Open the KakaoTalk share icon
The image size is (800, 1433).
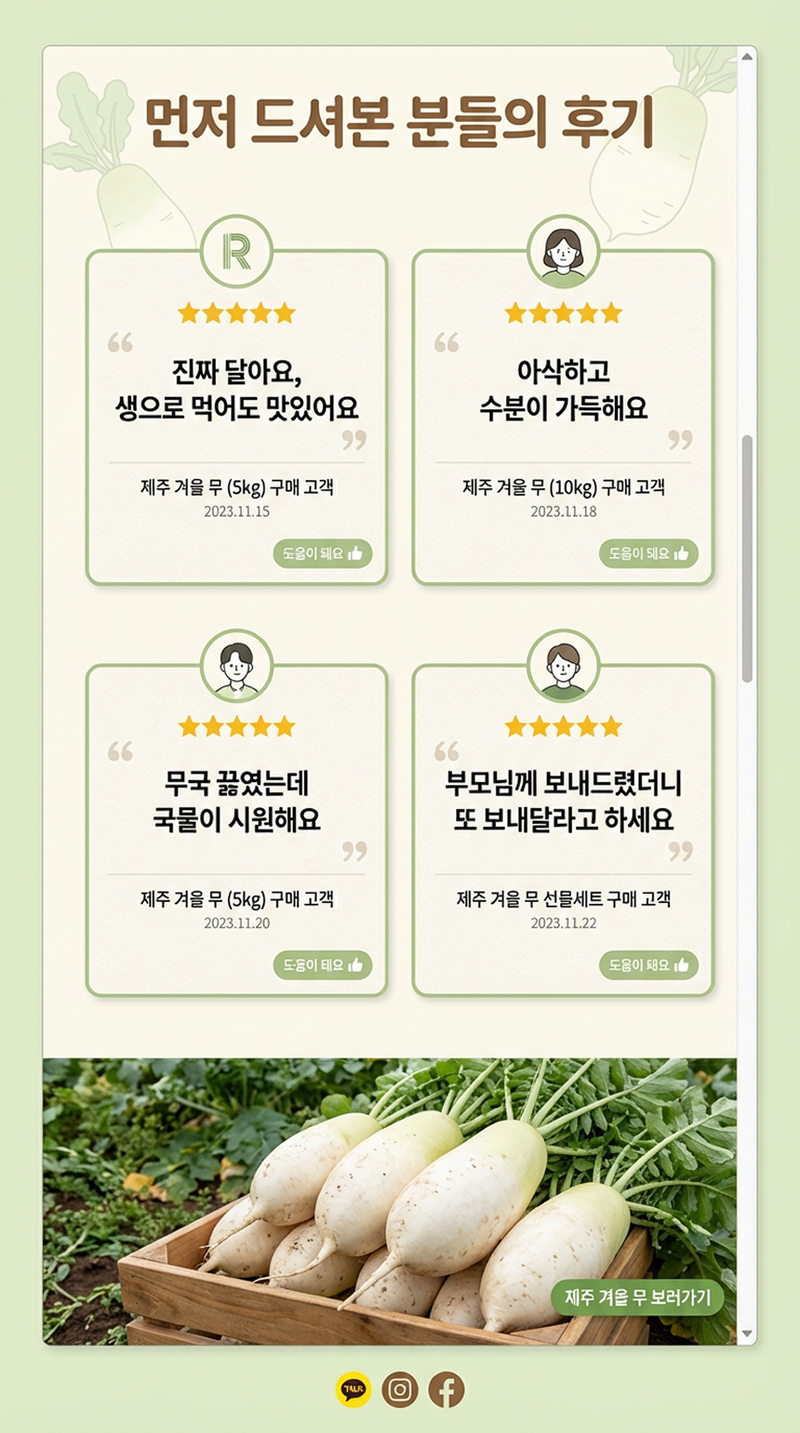[351, 1388]
